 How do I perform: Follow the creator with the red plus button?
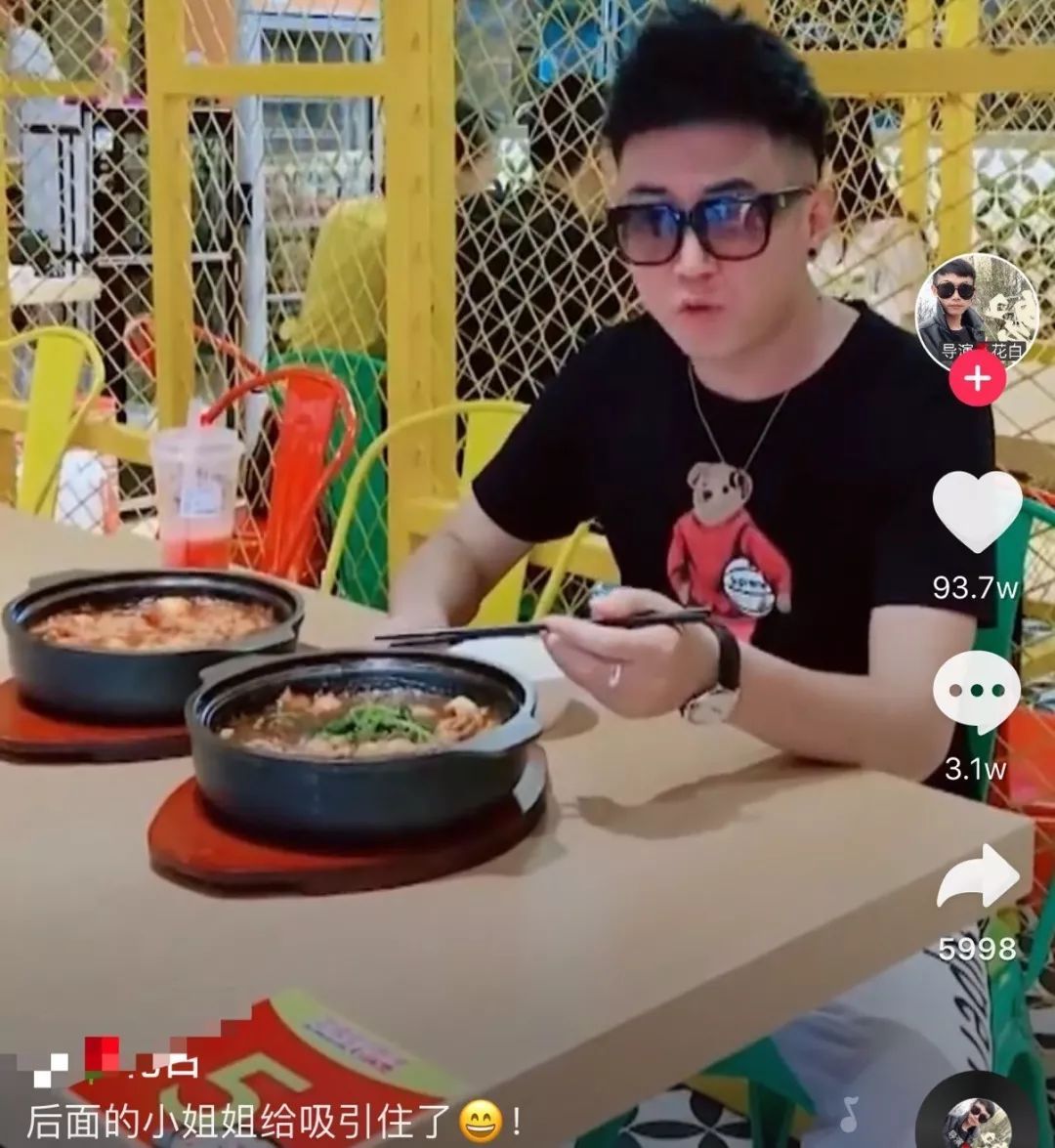[x=976, y=377]
